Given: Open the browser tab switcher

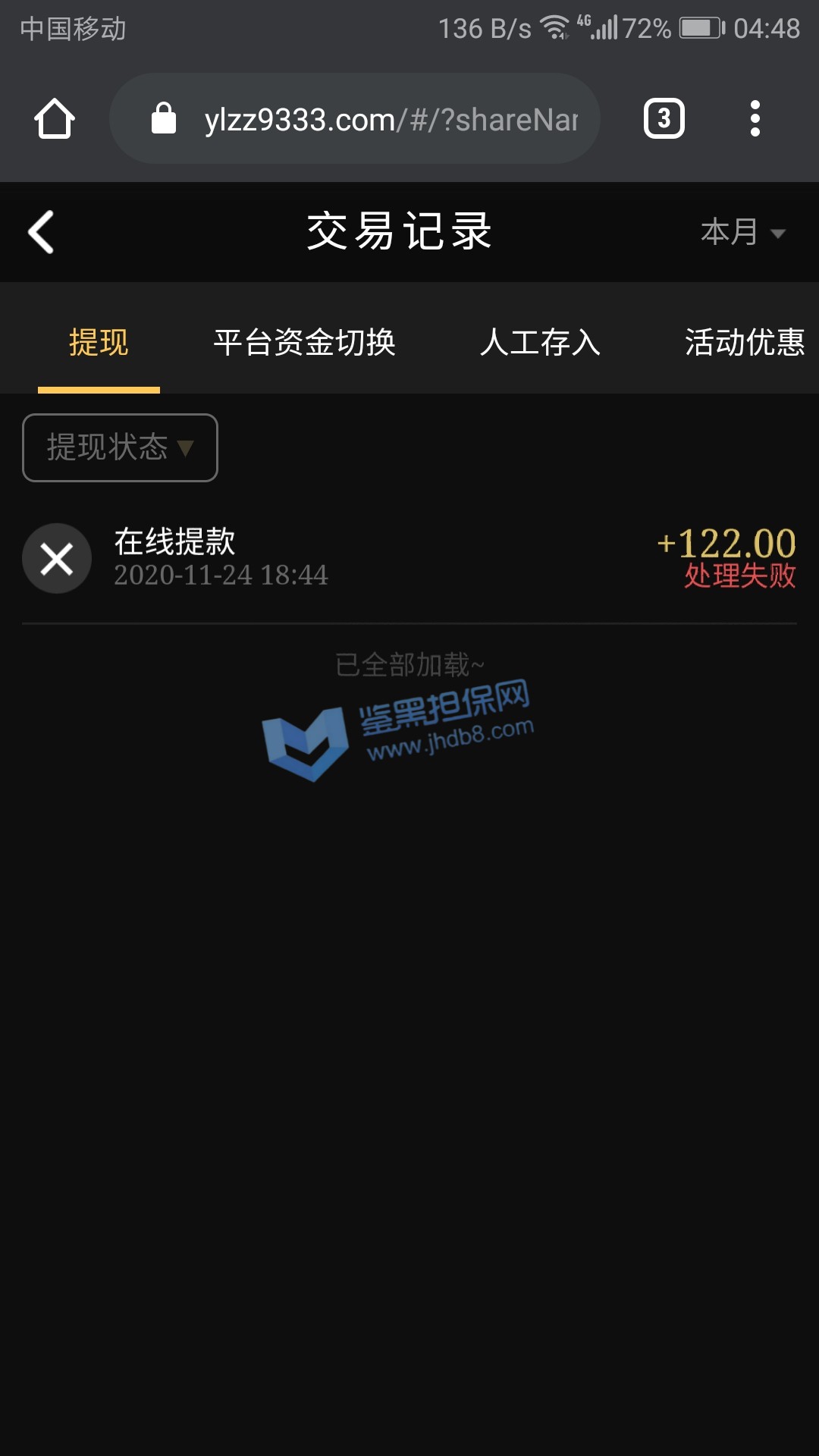Looking at the screenshot, I should [664, 119].
